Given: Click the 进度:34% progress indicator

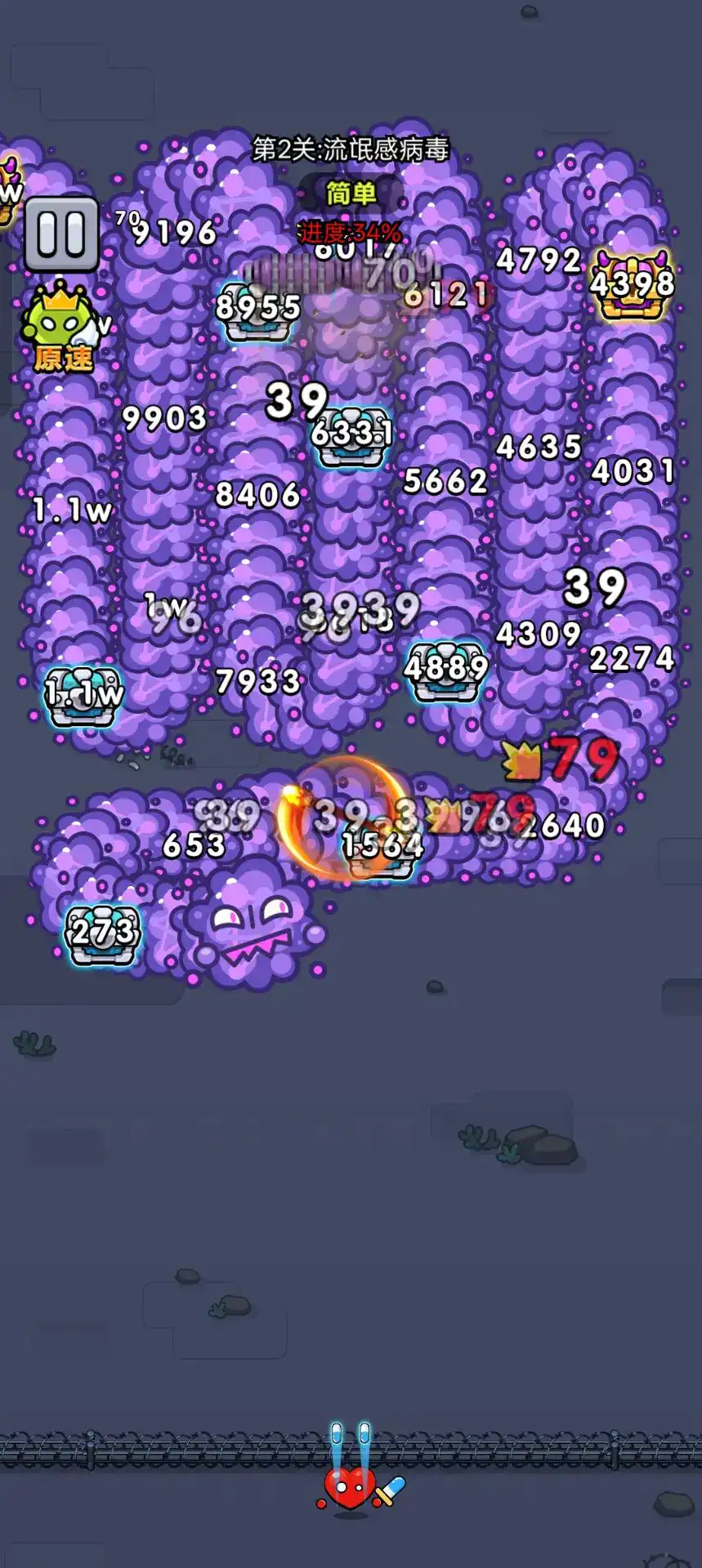Looking at the screenshot, I should point(351,233).
